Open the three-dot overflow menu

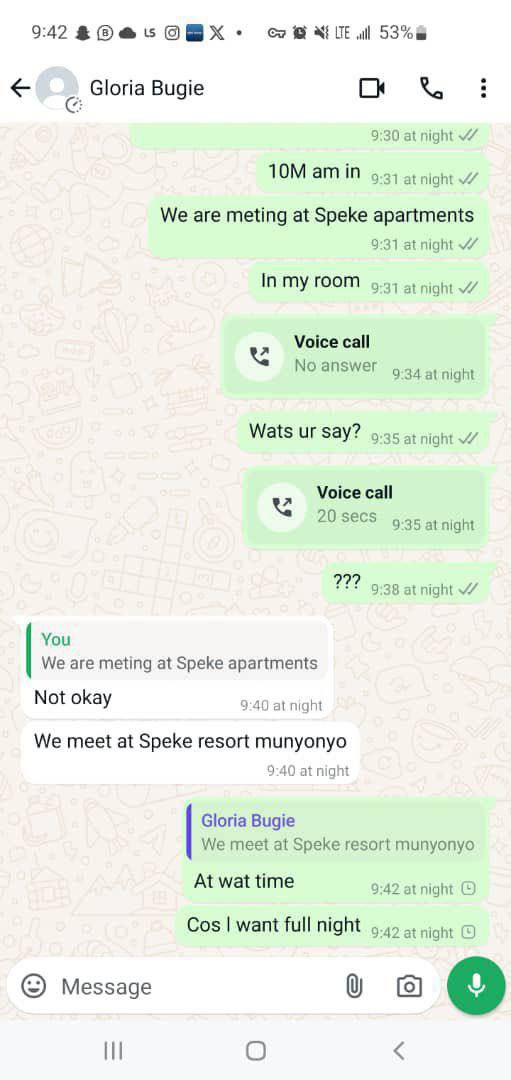coord(483,88)
